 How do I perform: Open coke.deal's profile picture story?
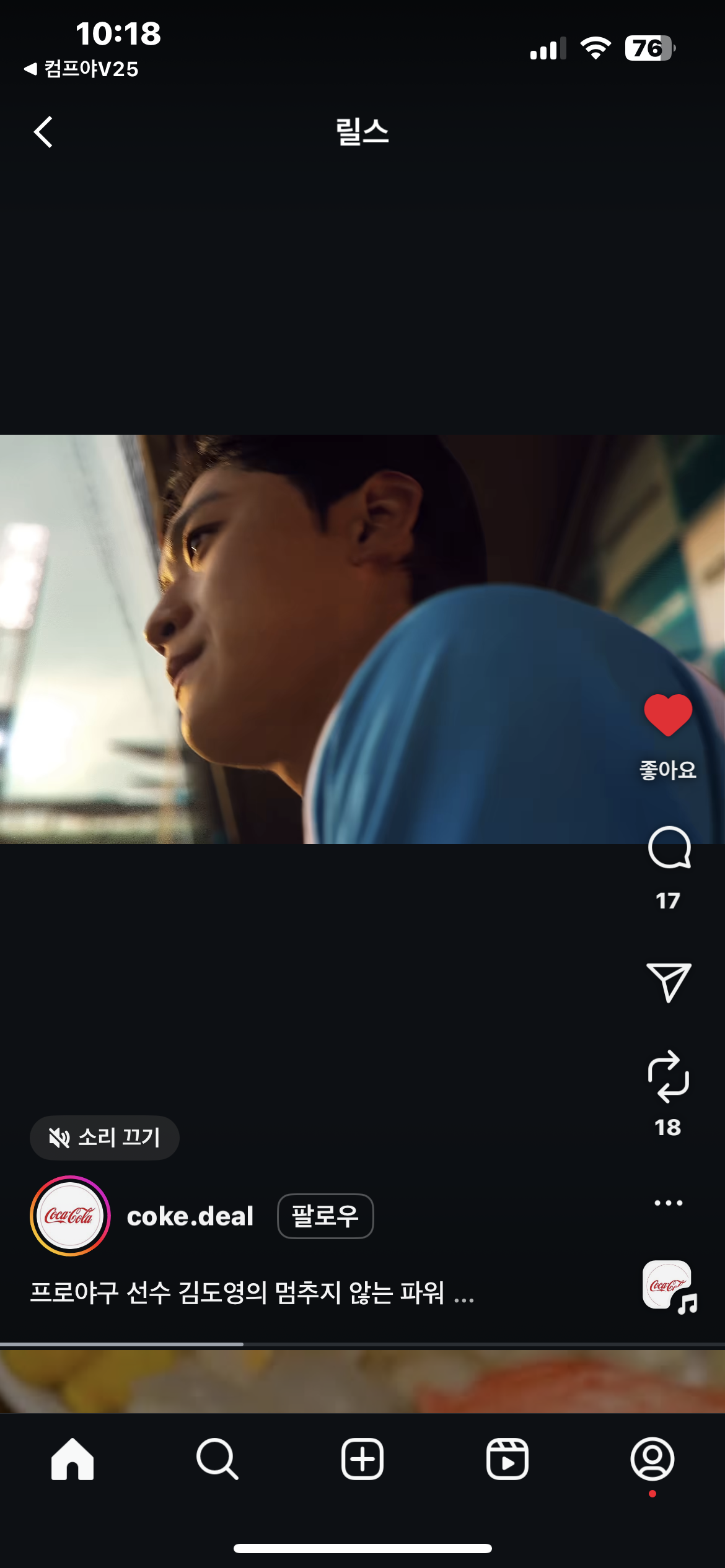(70, 1216)
